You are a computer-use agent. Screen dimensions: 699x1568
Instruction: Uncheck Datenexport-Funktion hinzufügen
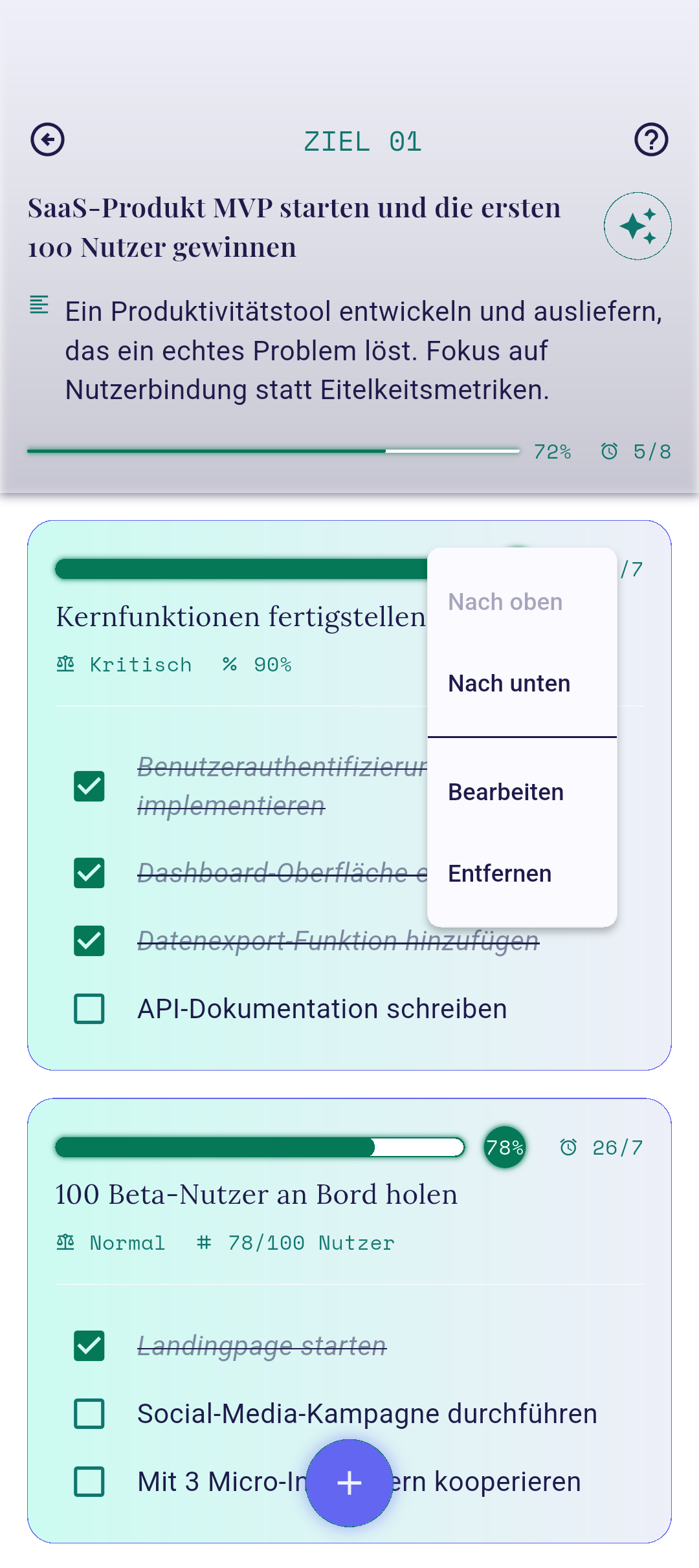(x=89, y=941)
